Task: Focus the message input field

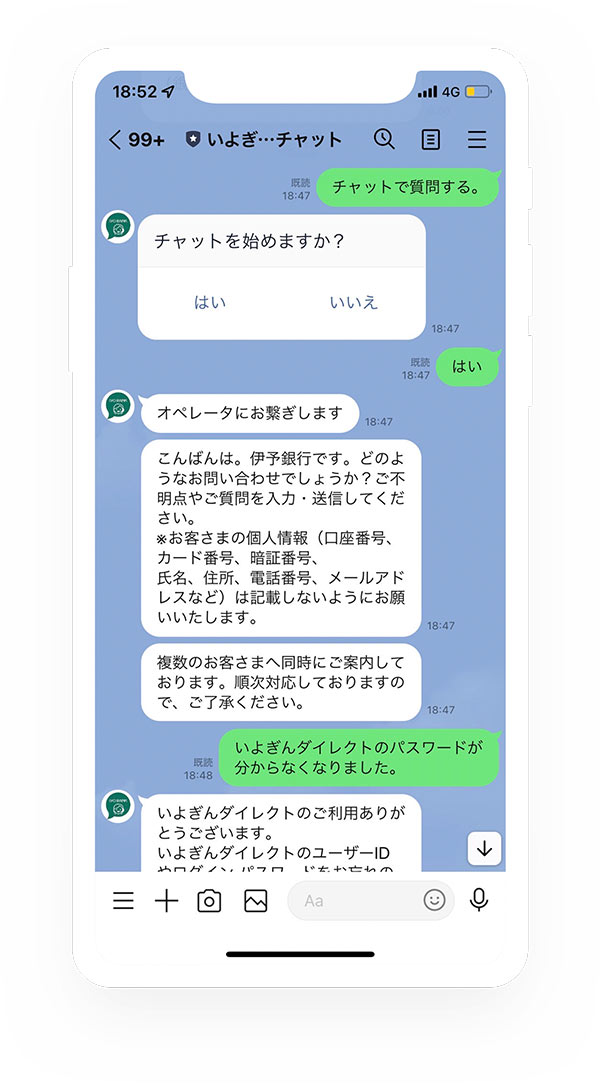Action: coord(355,901)
